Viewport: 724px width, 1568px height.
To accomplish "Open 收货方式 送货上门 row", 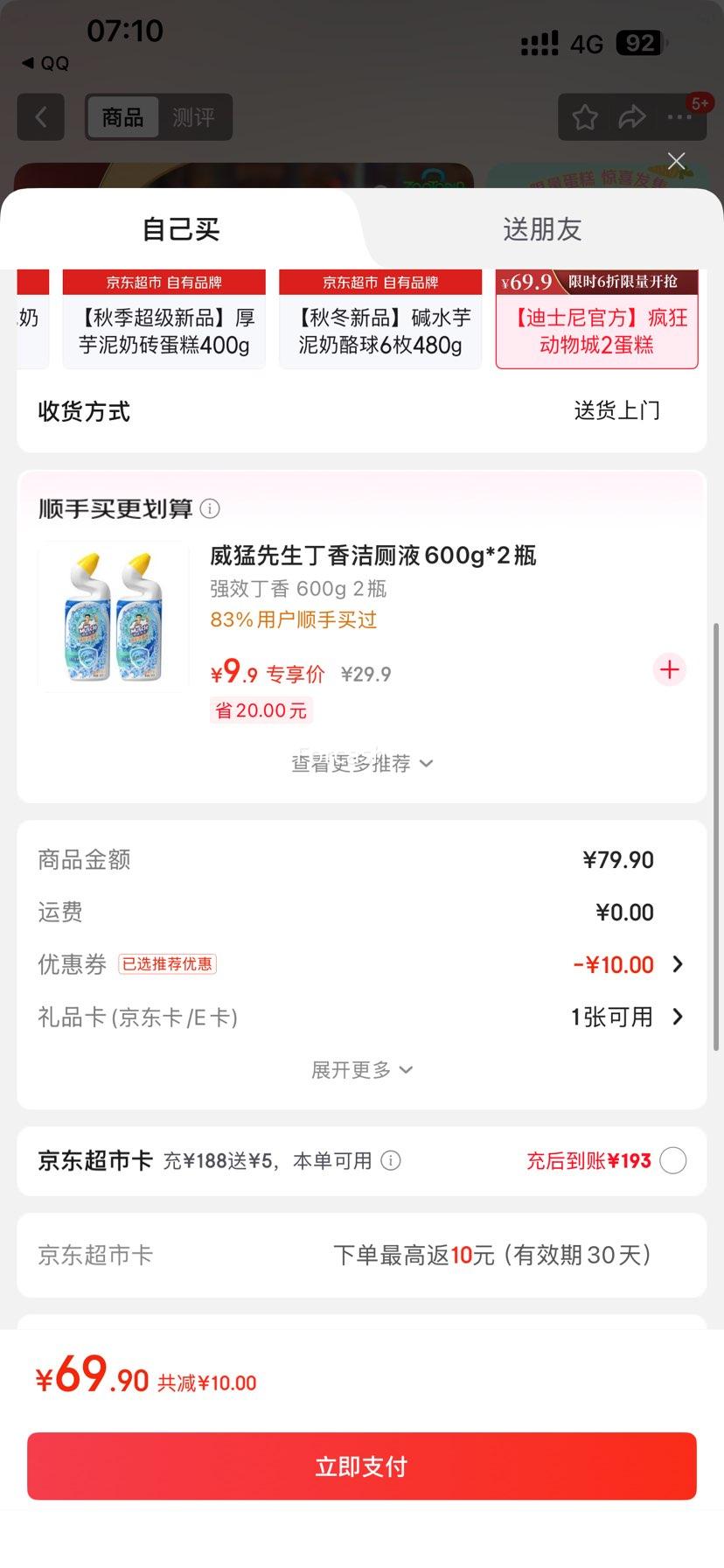I will [x=616, y=411].
